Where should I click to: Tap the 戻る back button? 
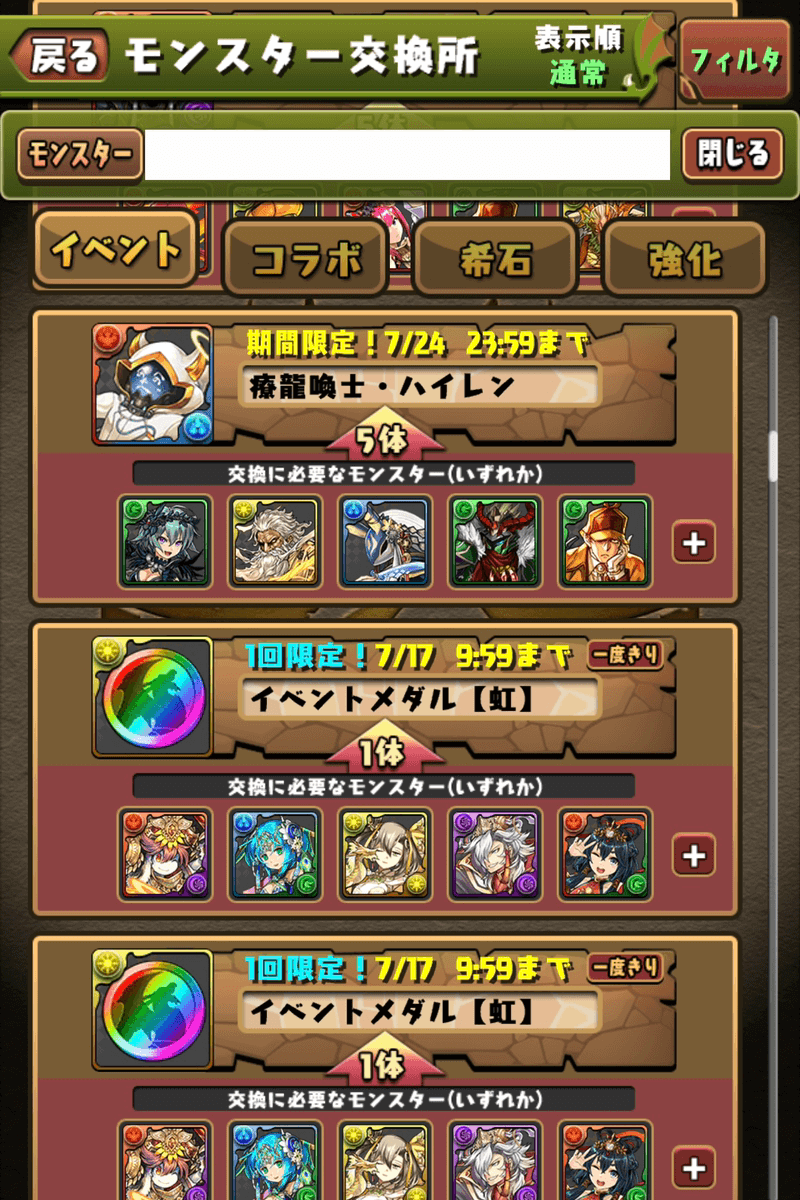coord(62,57)
